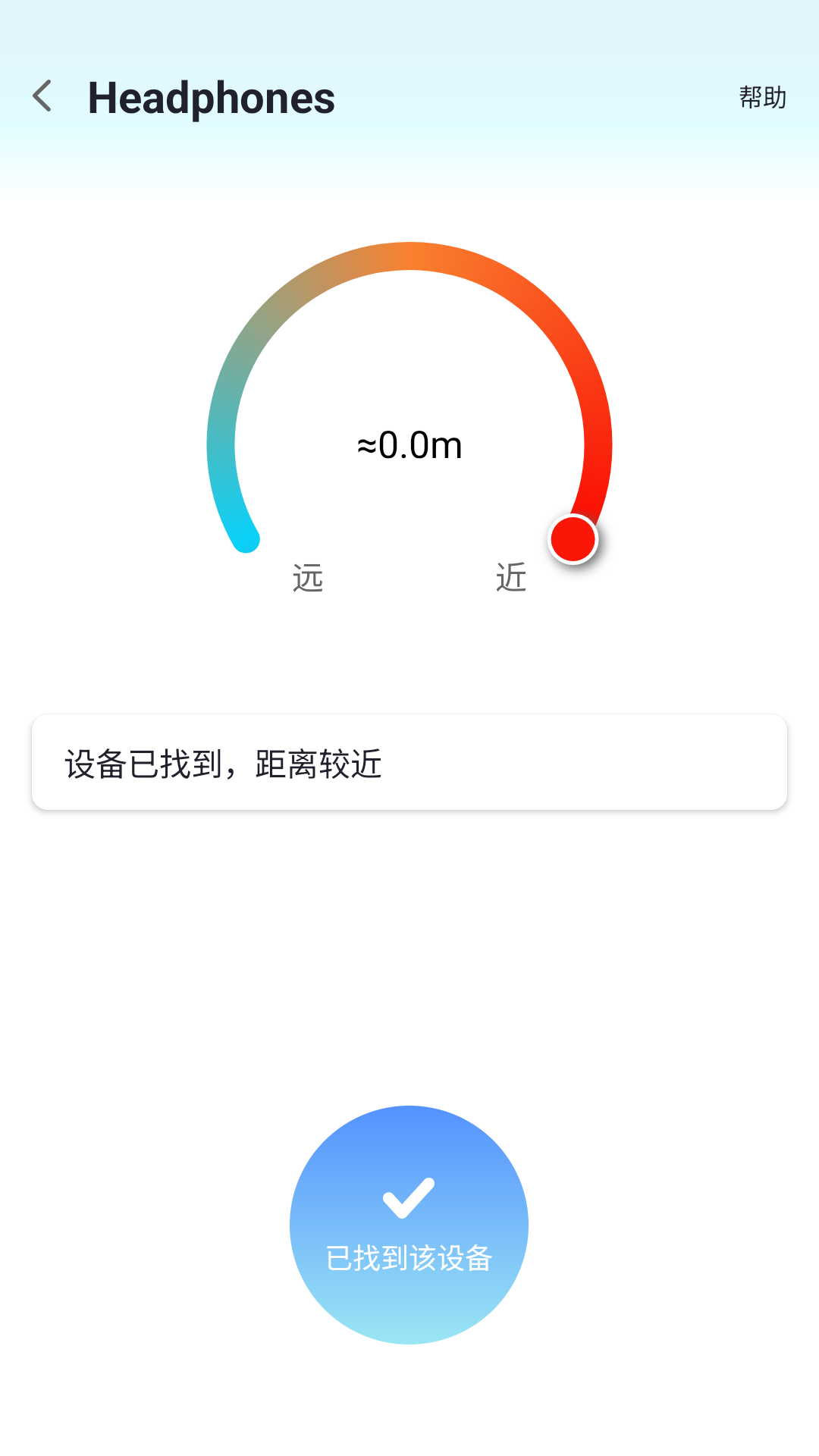Tap the text 已找到该设备 inside the circle
The width and height of the screenshot is (819, 1456).
point(409,1255)
